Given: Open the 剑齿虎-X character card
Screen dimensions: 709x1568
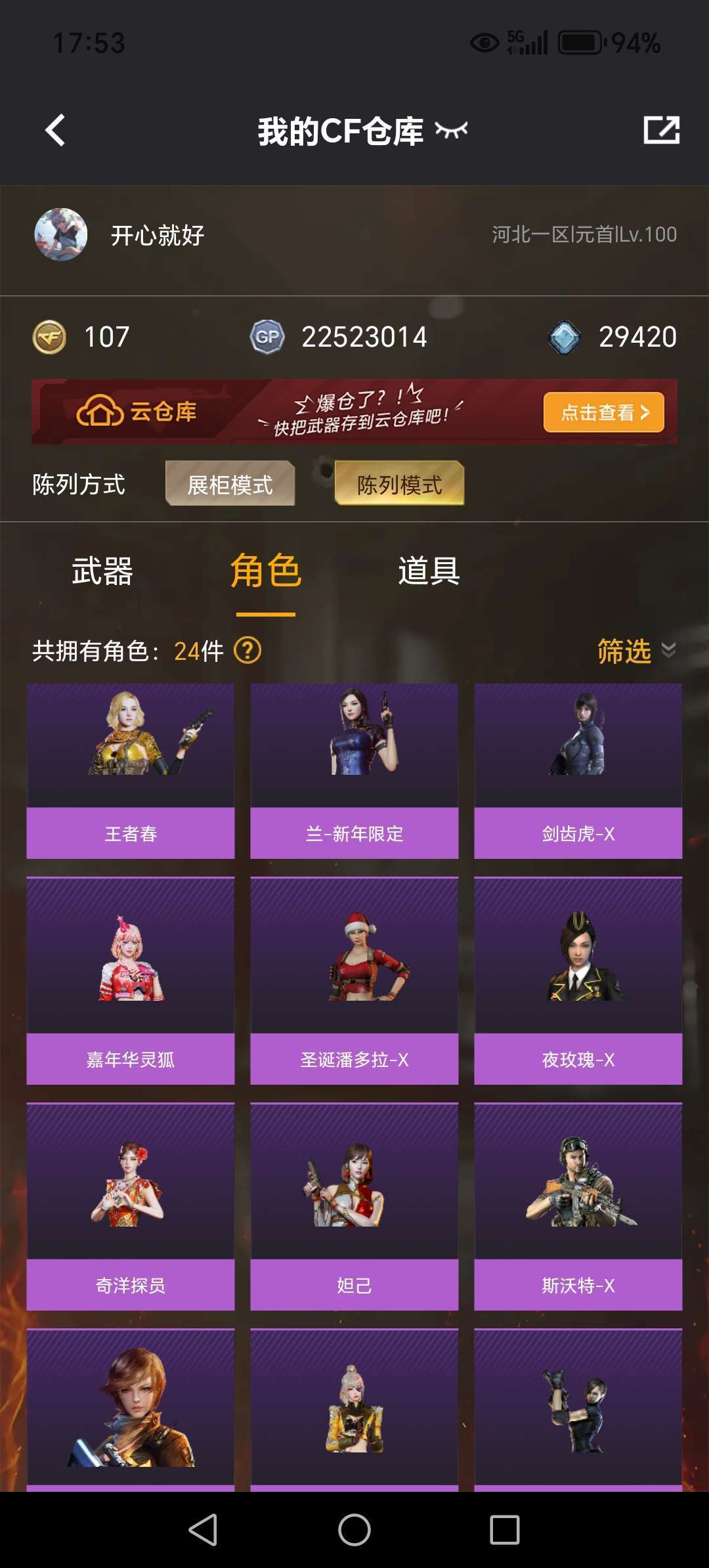Looking at the screenshot, I should 578,771.
